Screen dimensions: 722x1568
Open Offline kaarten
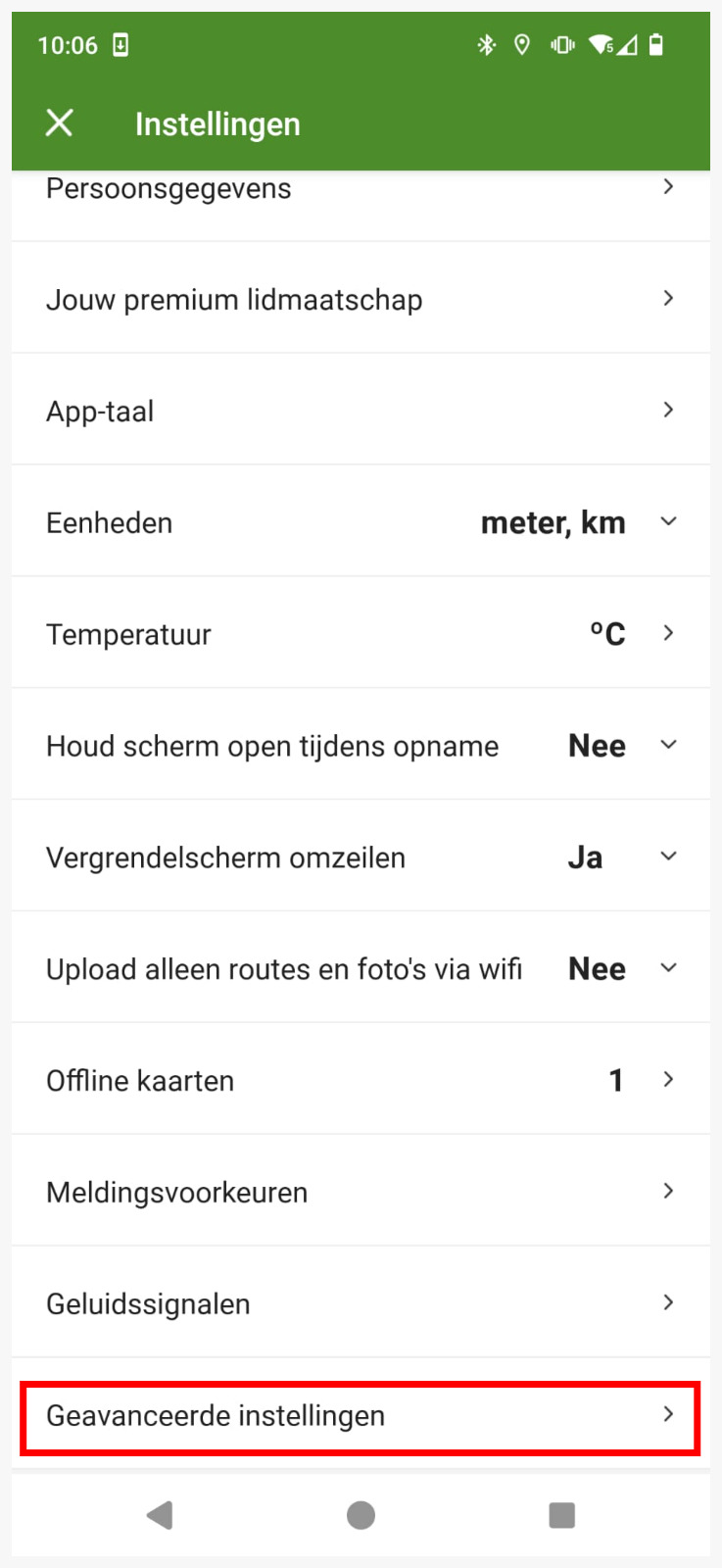point(361,1080)
